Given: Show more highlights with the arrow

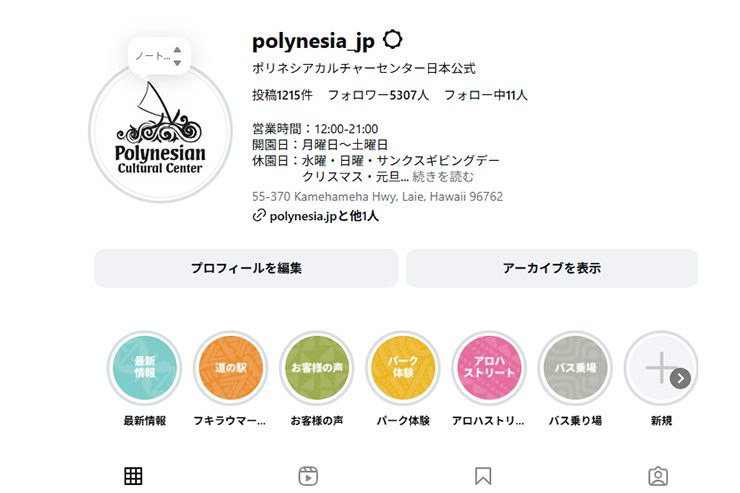Looking at the screenshot, I should click(x=681, y=378).
